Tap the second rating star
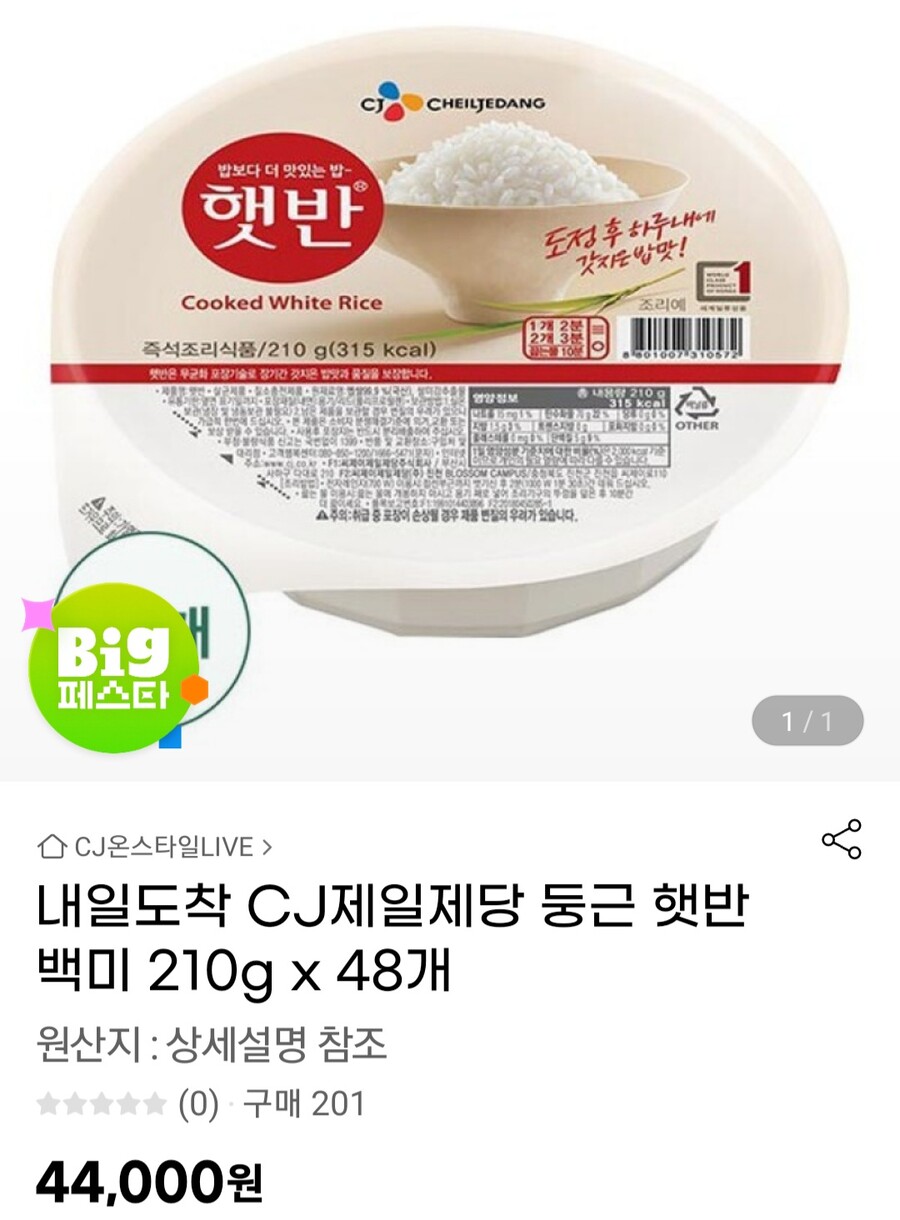 [75, 1100]
